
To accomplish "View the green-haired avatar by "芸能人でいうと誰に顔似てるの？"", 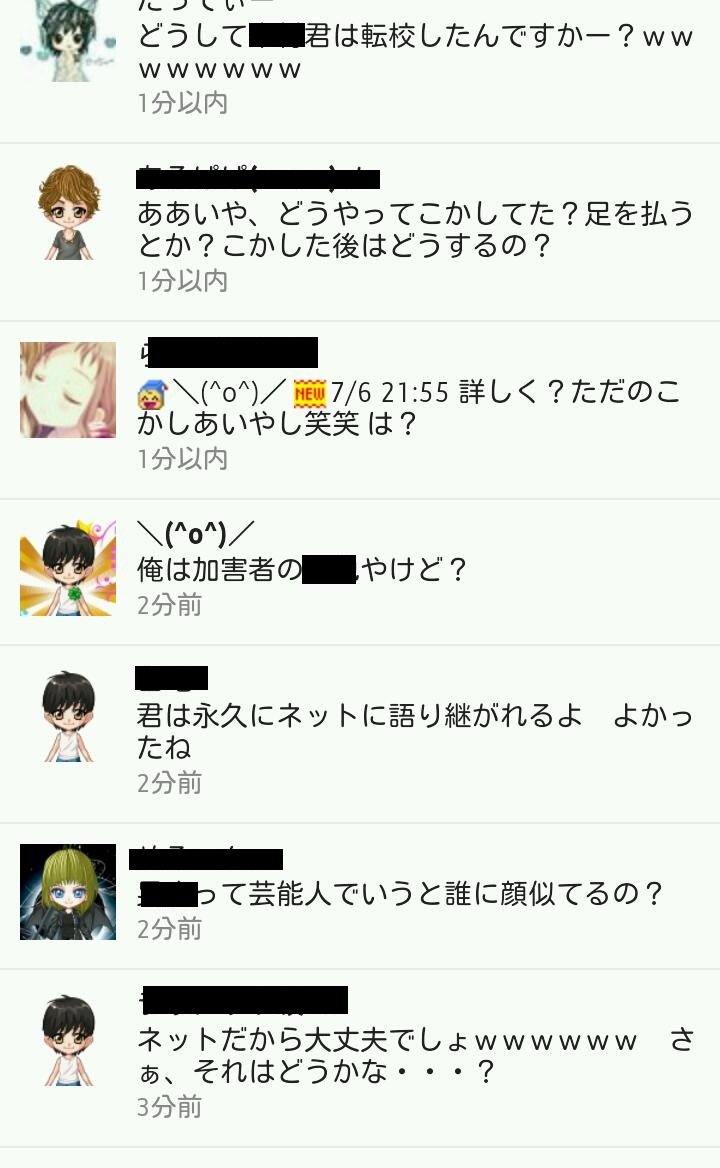I will pyautogui.click(x=68, y=892).
